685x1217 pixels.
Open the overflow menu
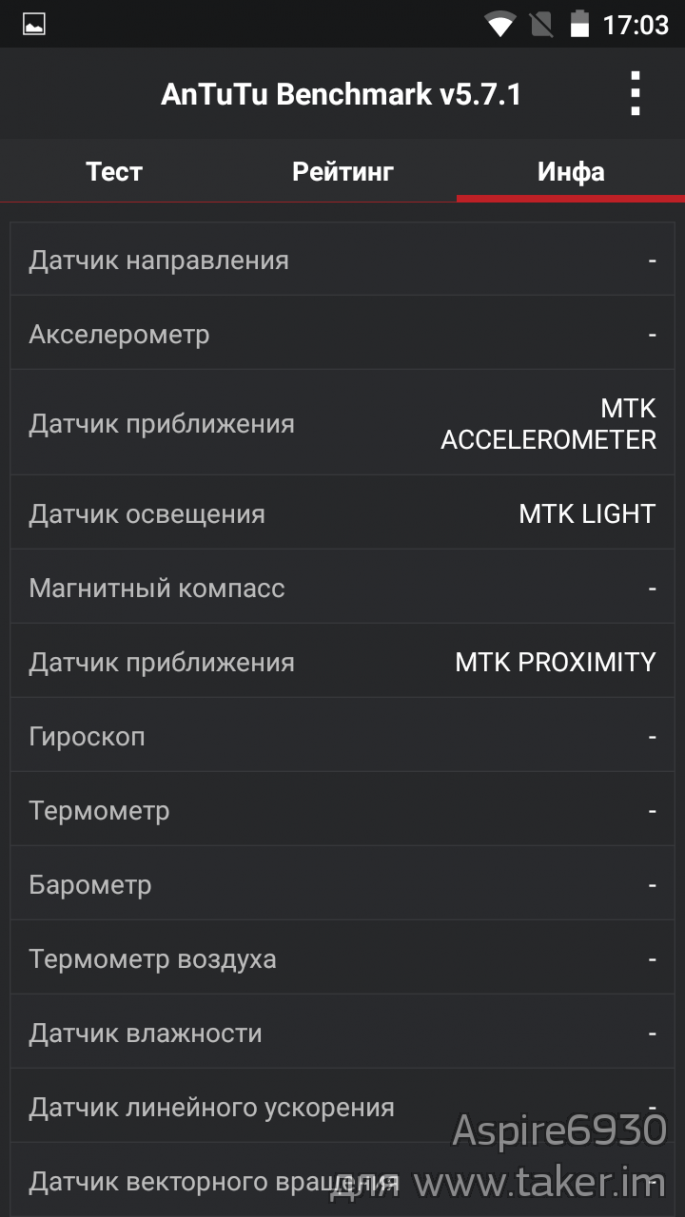(634, 94)
